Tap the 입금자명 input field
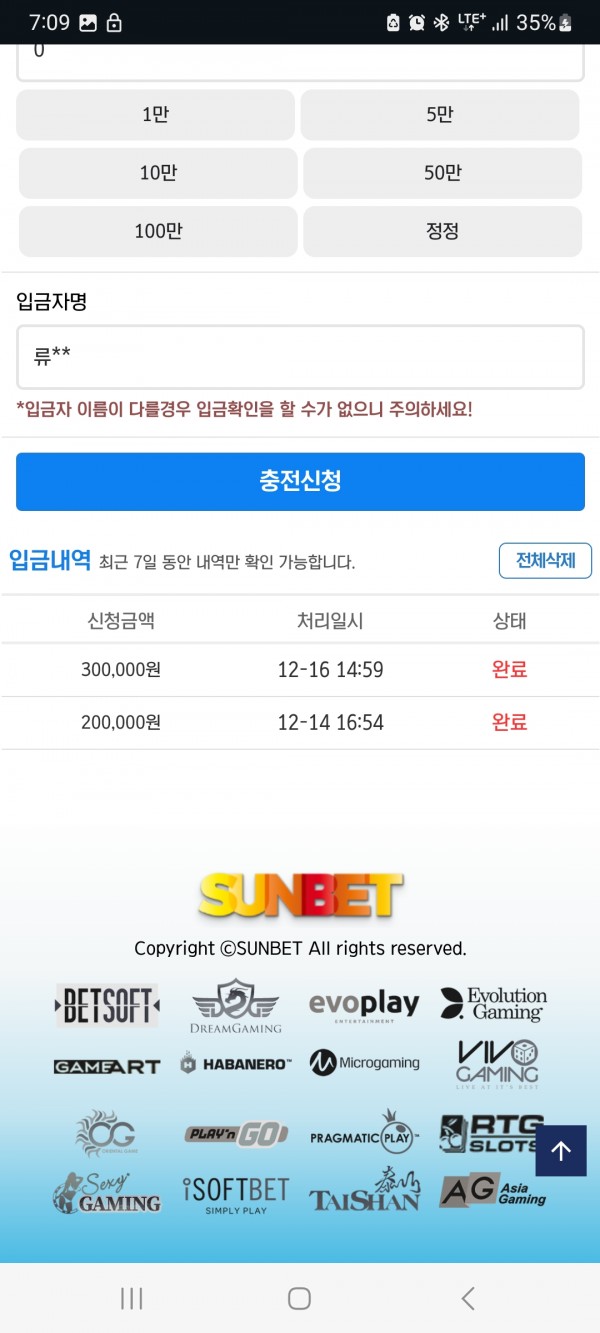 (x=300, y=357)
